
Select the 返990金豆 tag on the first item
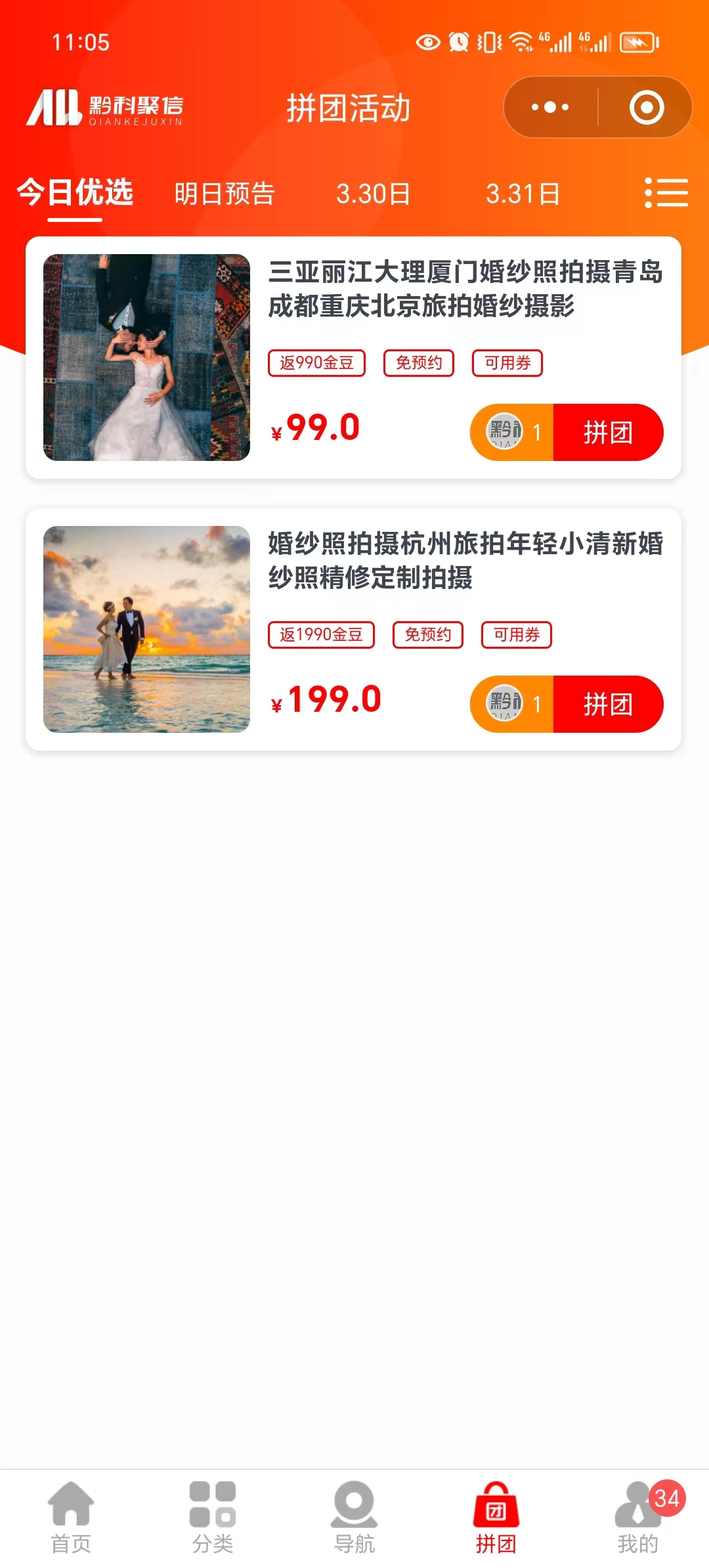click(x=317, y=362)
